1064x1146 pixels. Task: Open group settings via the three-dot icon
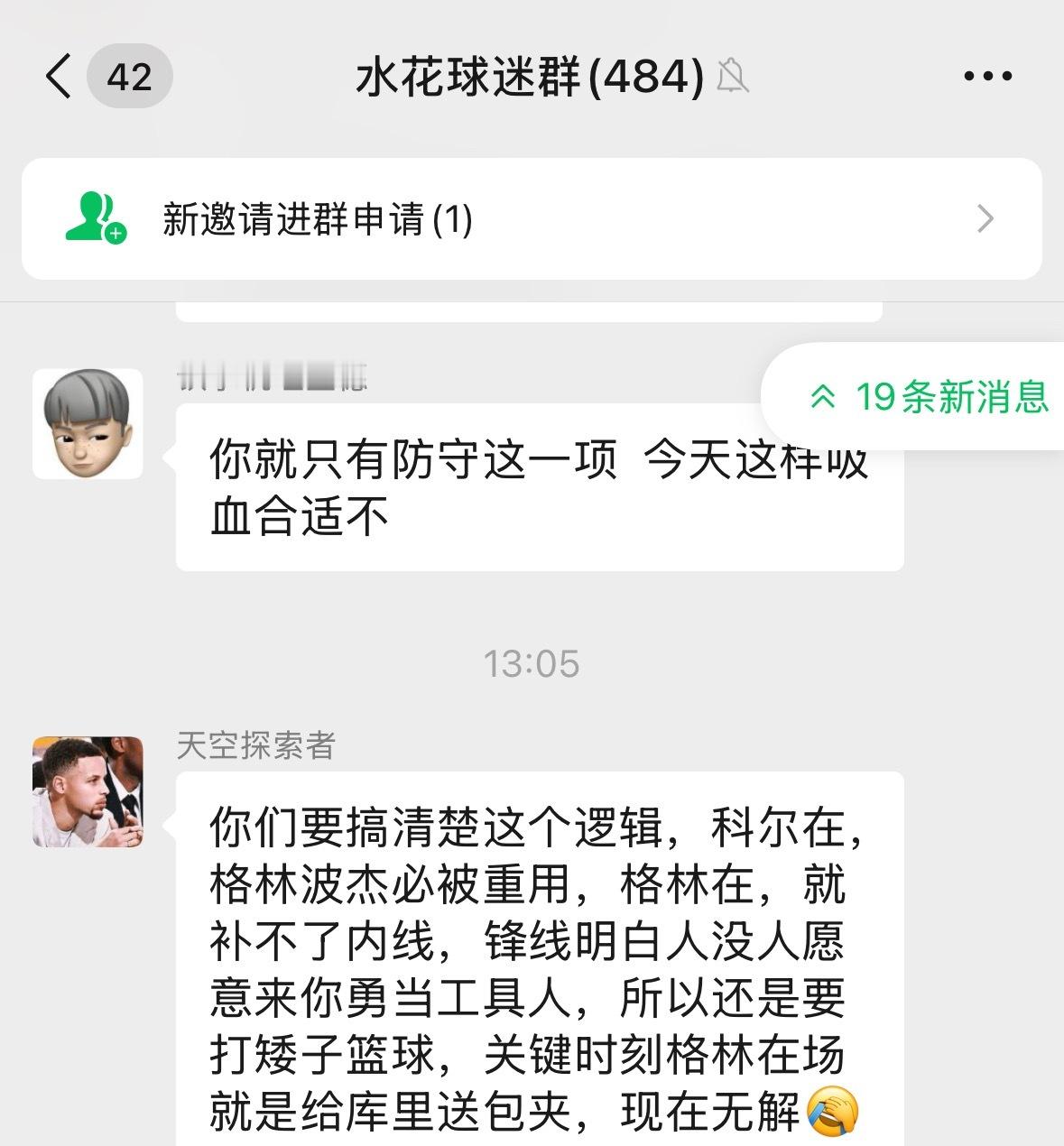(x=986, y=76)
